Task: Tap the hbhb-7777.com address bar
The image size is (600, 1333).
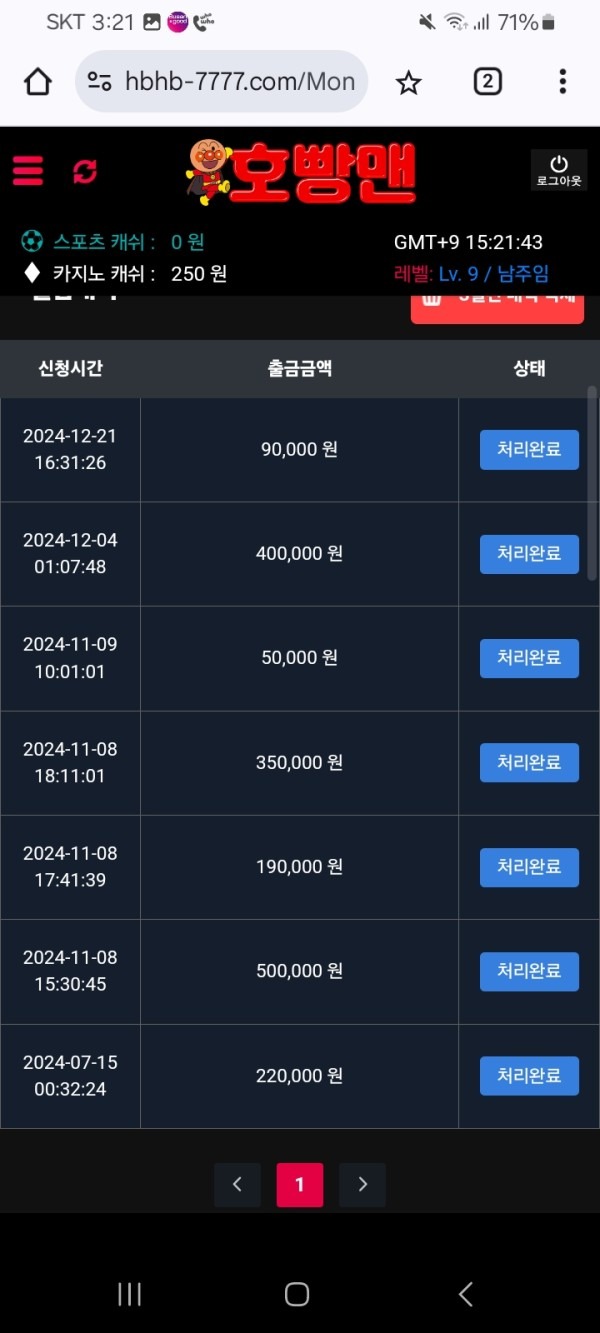Action: (x=222, y=82)
